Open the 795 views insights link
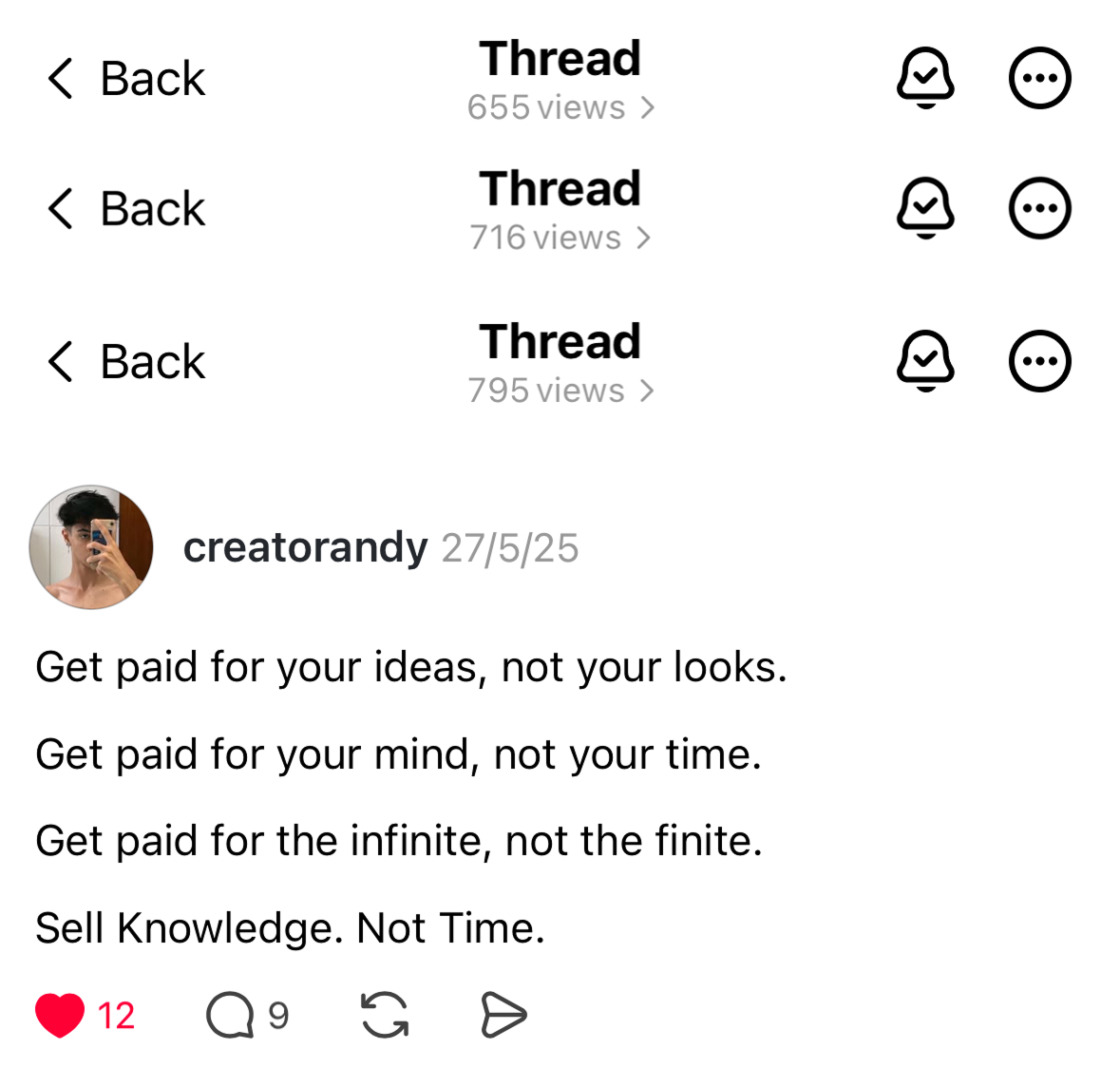 (560, 391)
